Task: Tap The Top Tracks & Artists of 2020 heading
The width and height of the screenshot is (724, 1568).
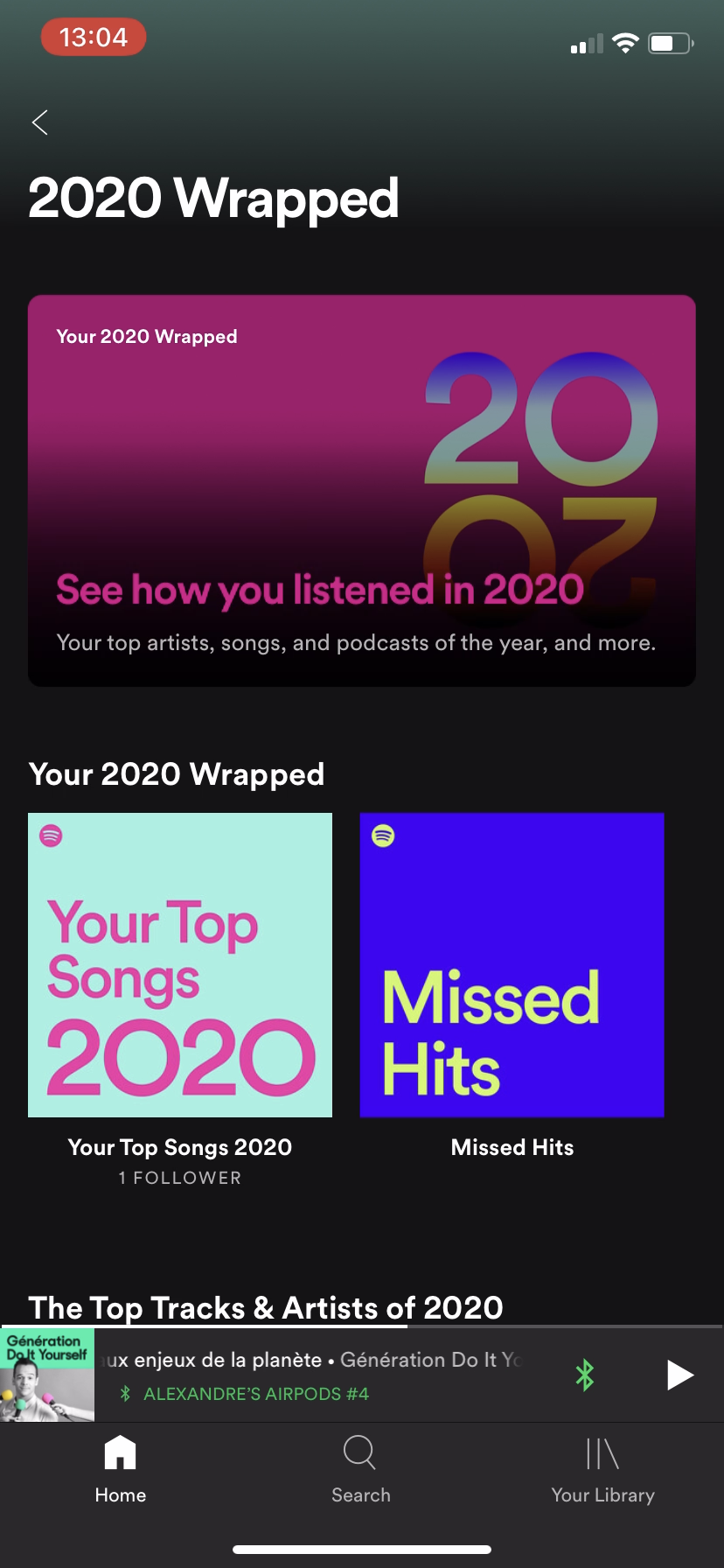Action: click(266, 1307)
